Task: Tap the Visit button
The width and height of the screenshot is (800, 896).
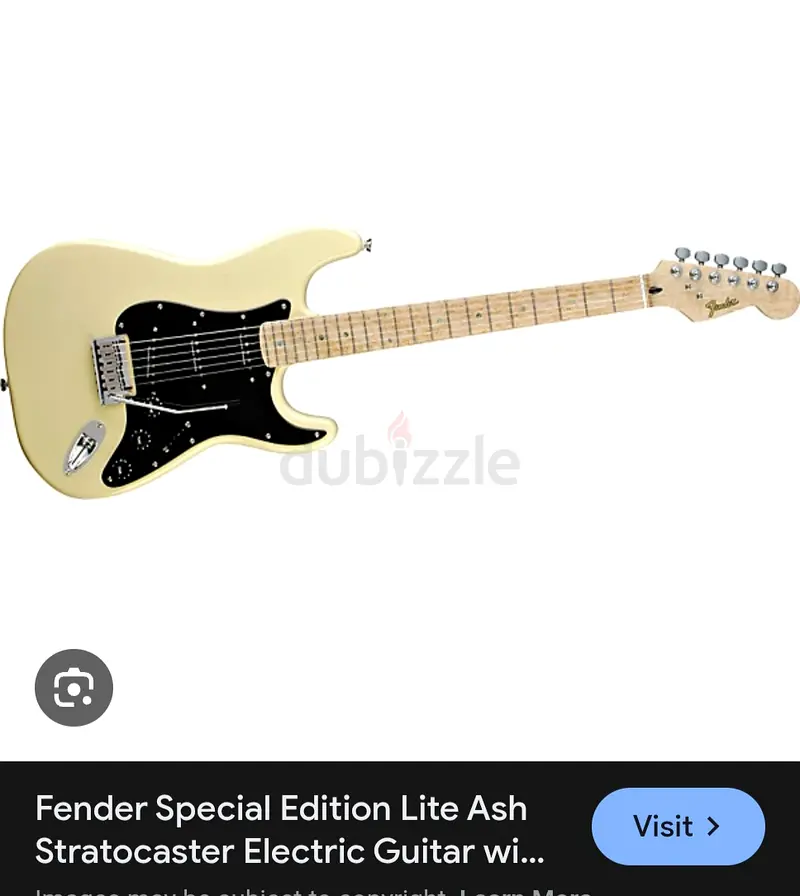Action: coord(677,826)
